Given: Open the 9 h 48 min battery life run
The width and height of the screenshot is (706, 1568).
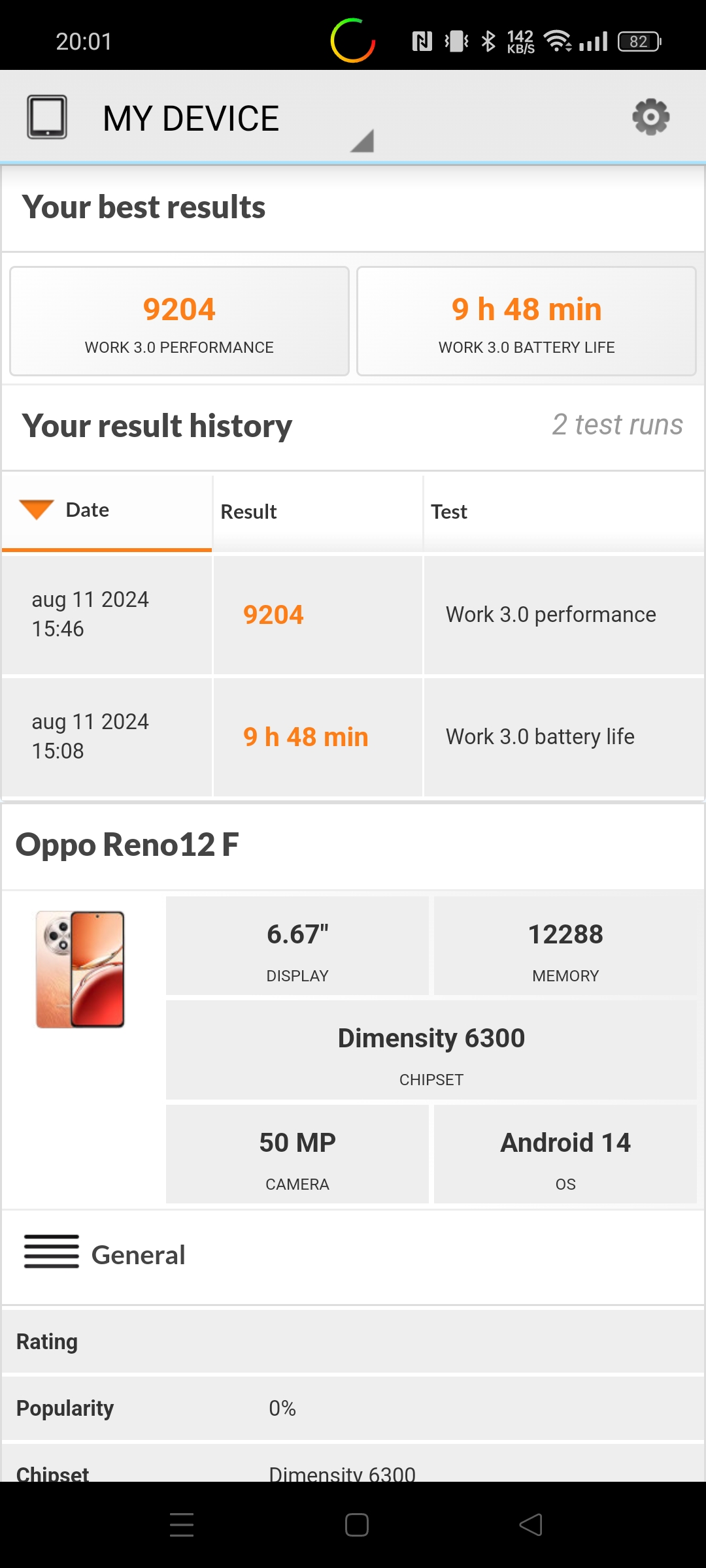Looking at the screenshot, I should click(x=353, y=737).
